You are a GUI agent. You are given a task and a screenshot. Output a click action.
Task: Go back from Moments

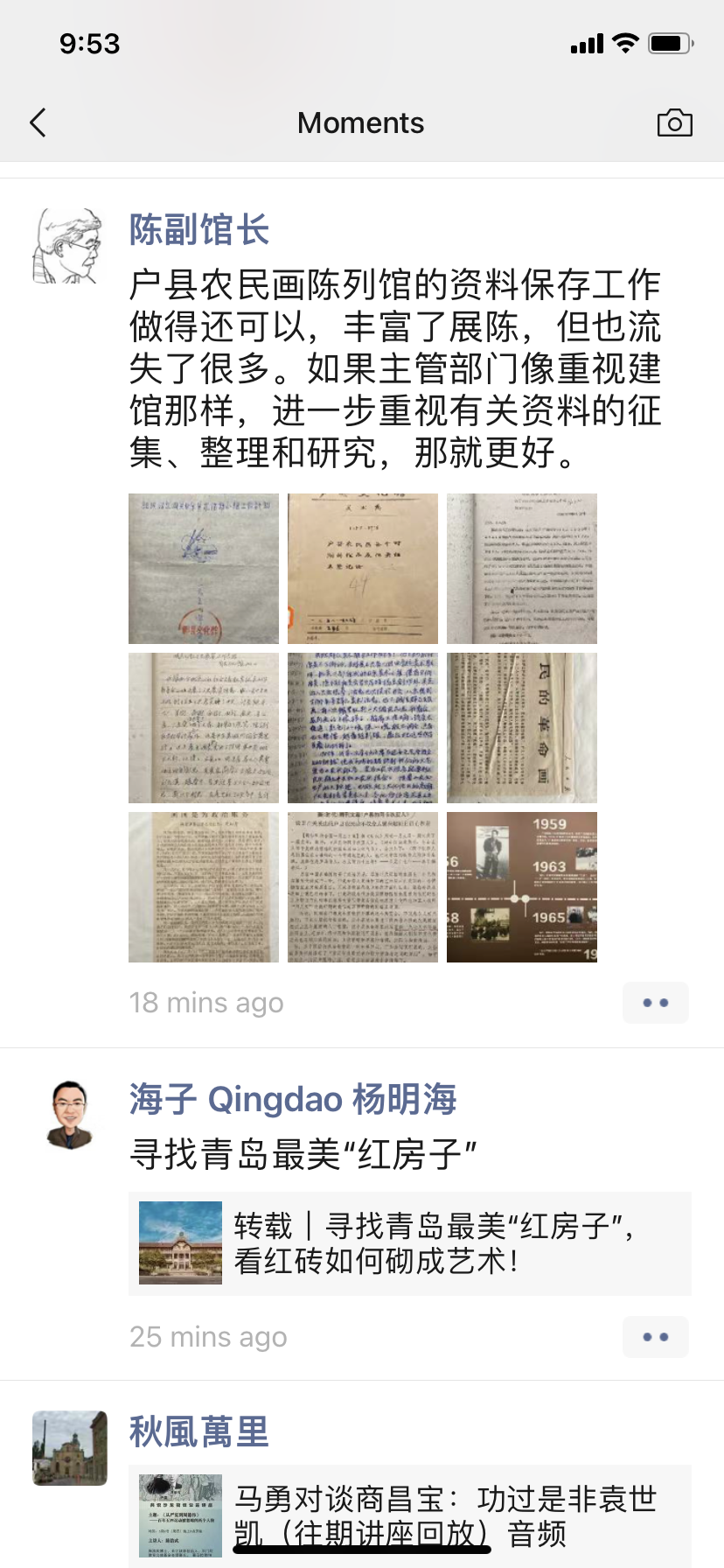point(38,123)
